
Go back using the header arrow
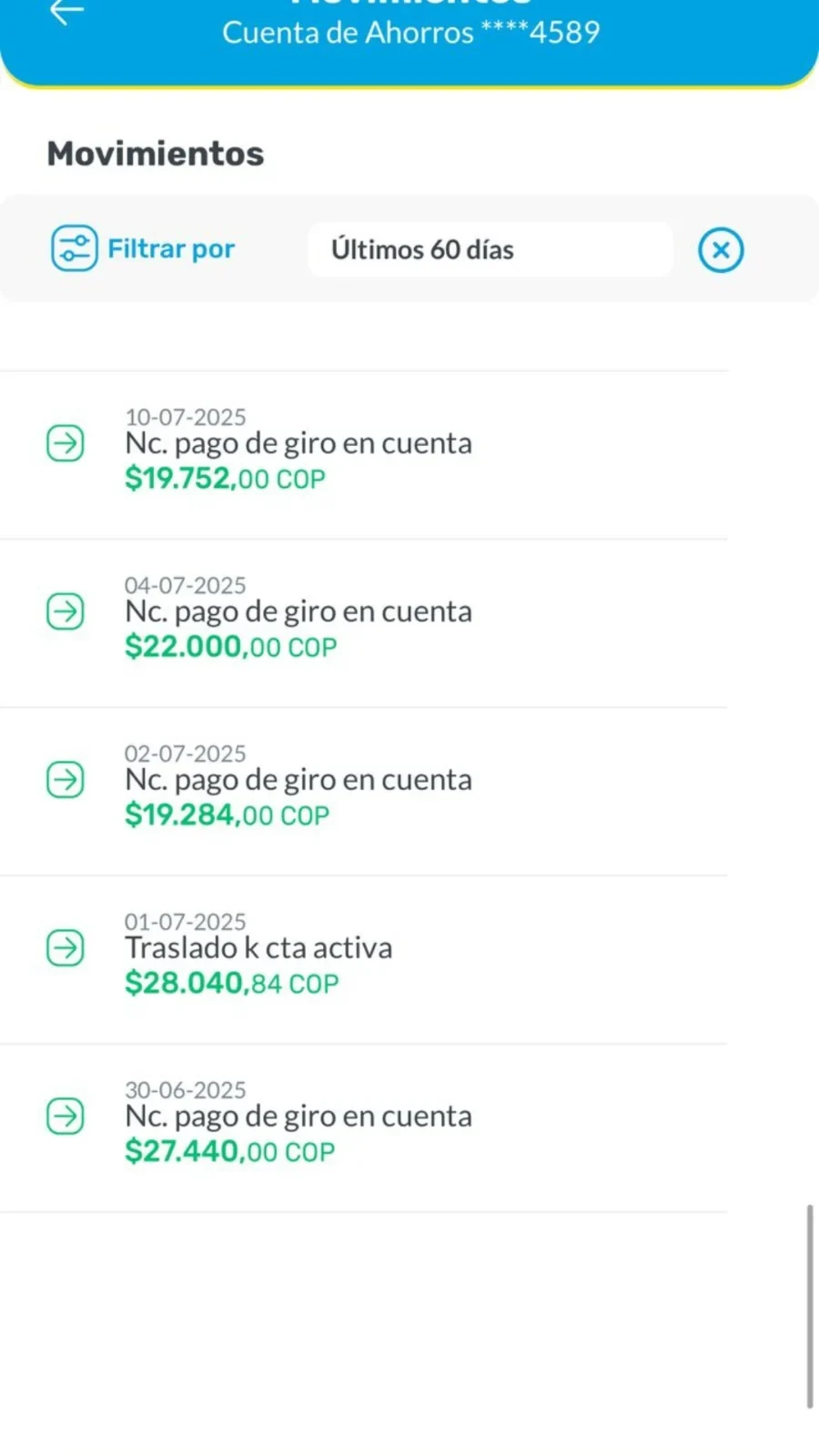coord(66,13)
